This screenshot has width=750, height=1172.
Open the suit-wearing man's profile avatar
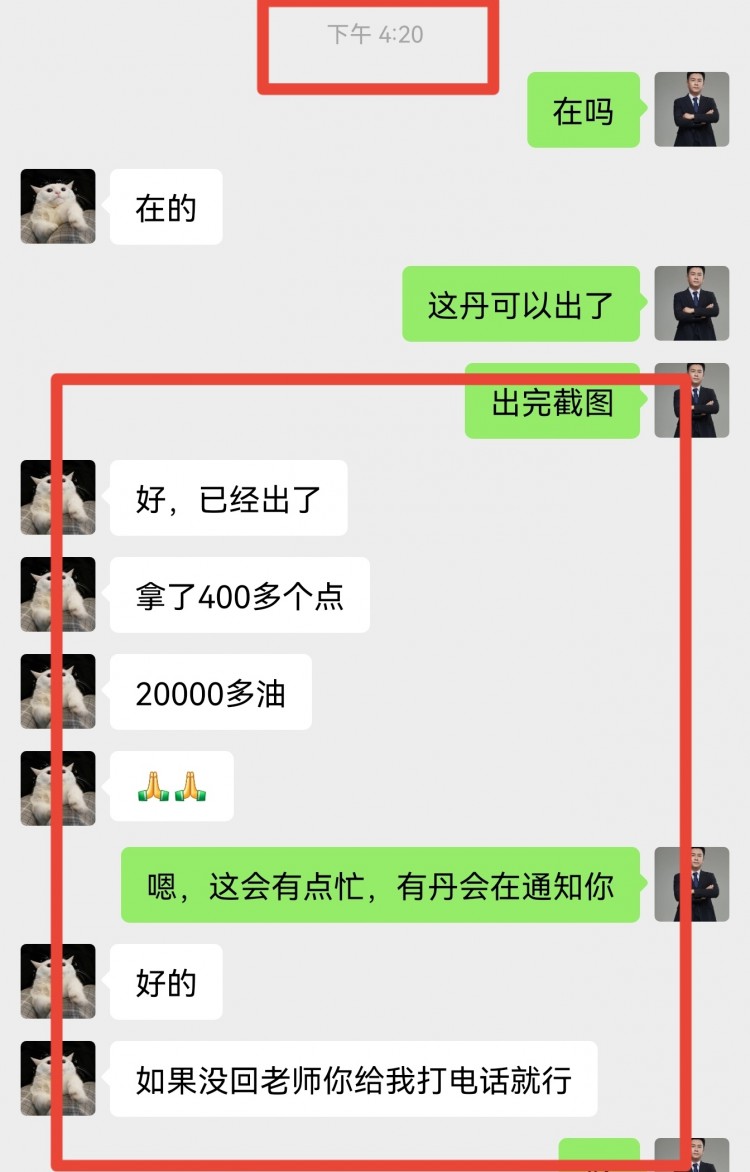click(694, 111)
